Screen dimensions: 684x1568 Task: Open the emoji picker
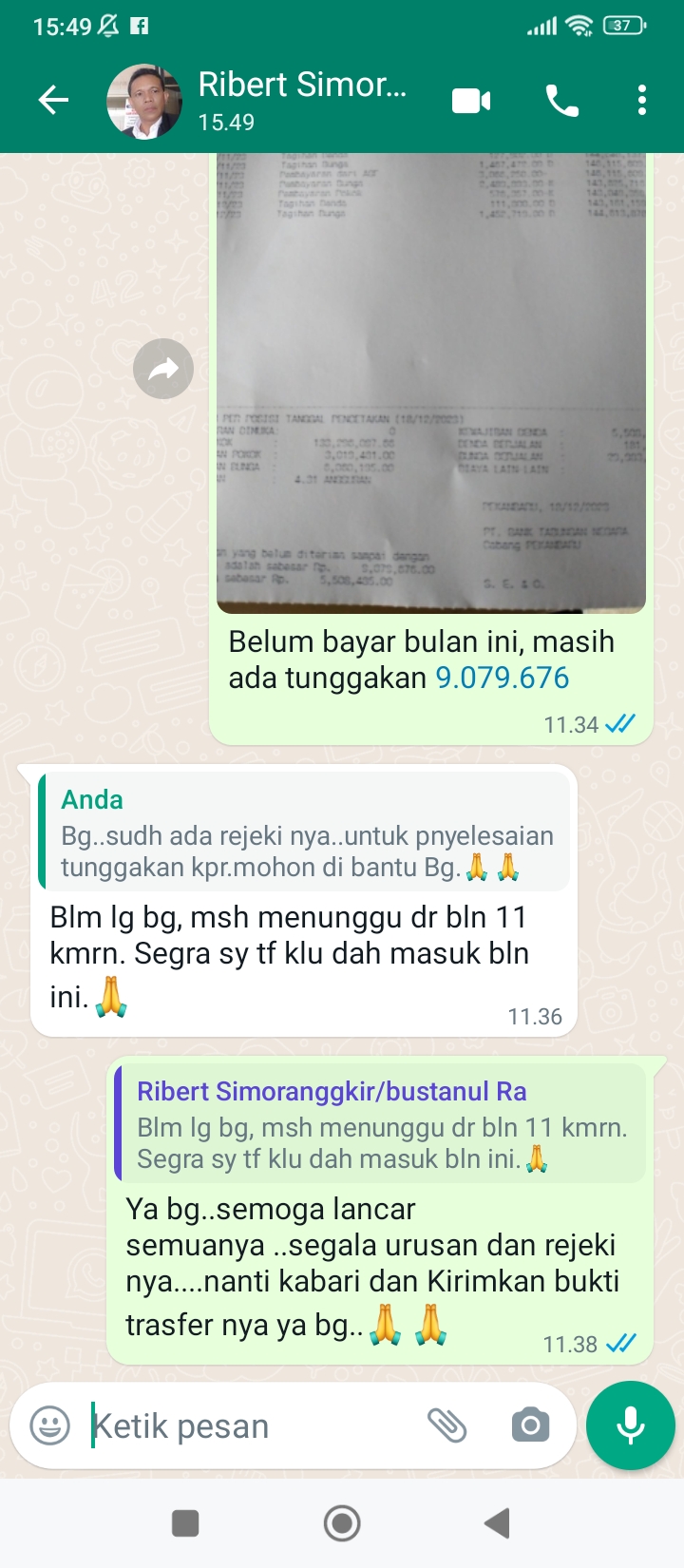click(50, 1425)
